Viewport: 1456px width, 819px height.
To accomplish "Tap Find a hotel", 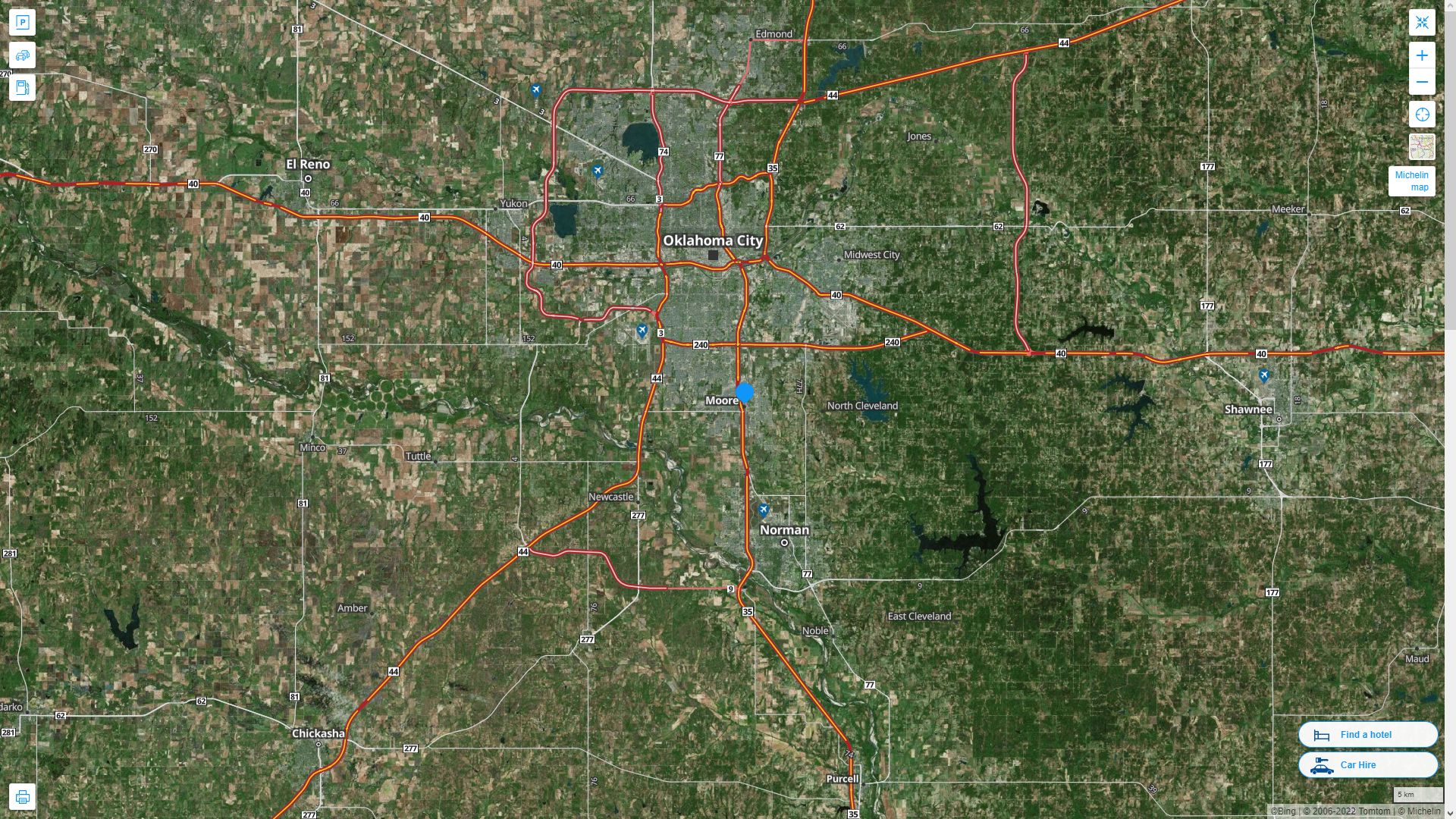I will point(1367,735).
